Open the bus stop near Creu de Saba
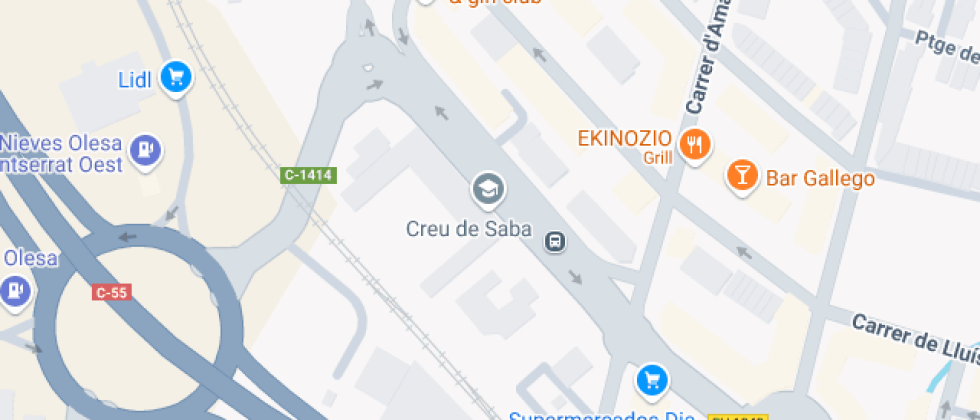 tap(554, 241)
